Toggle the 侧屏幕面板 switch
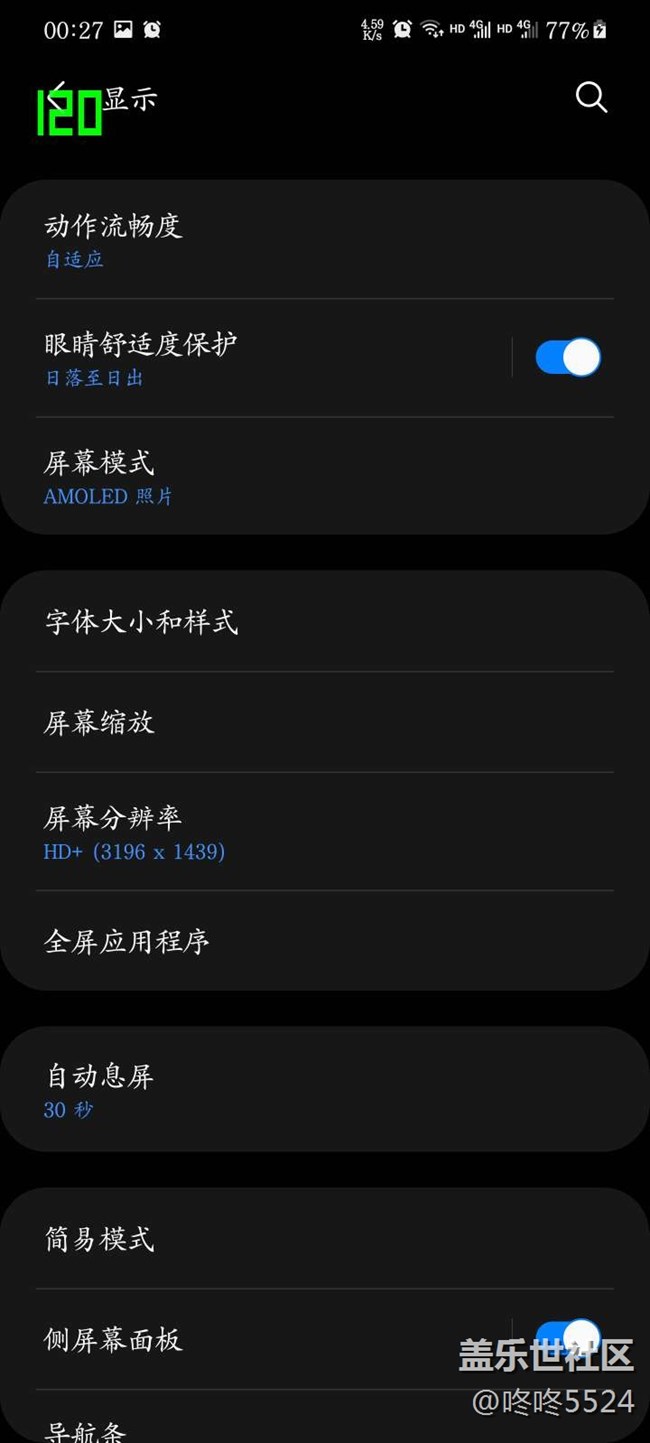The image size is (650, 1443). (567, 1338)
